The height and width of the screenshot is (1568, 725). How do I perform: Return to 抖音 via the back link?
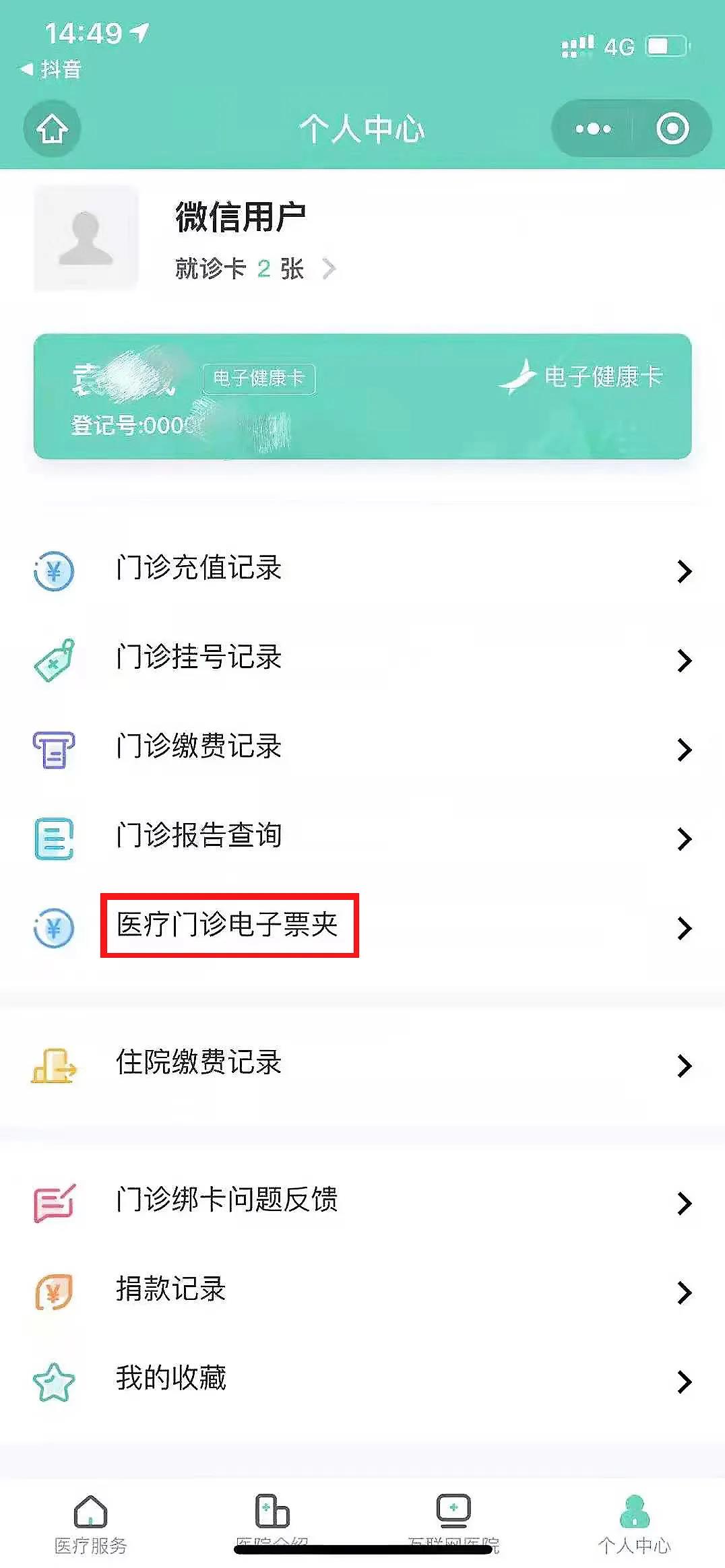pos(51,69)
